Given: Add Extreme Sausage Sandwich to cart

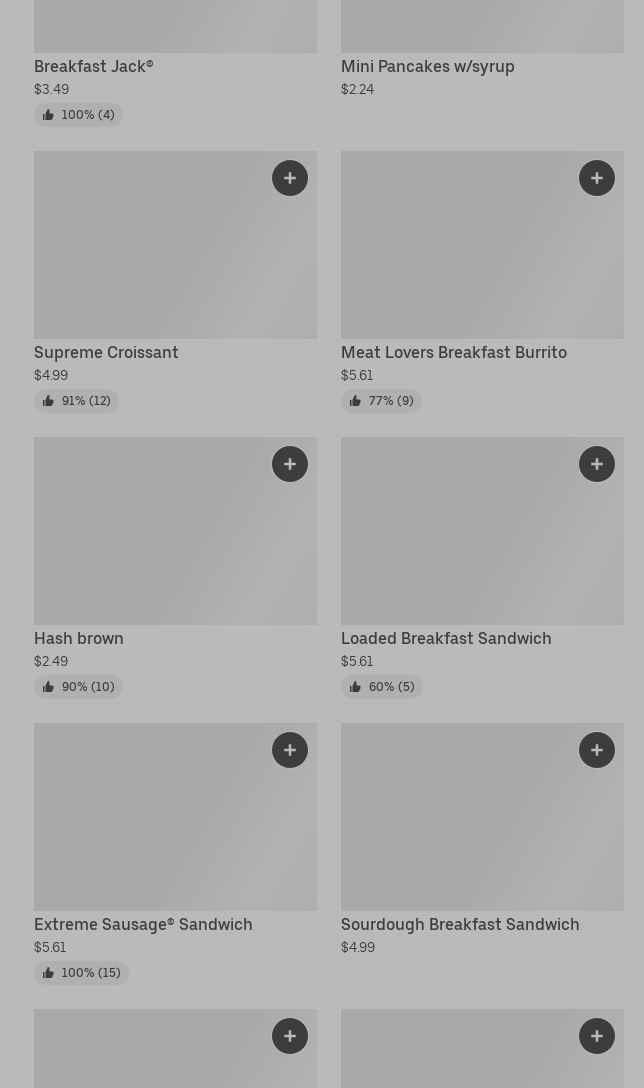Looking at the screenshot, I should pyautogui.click(x=290, y=750).
